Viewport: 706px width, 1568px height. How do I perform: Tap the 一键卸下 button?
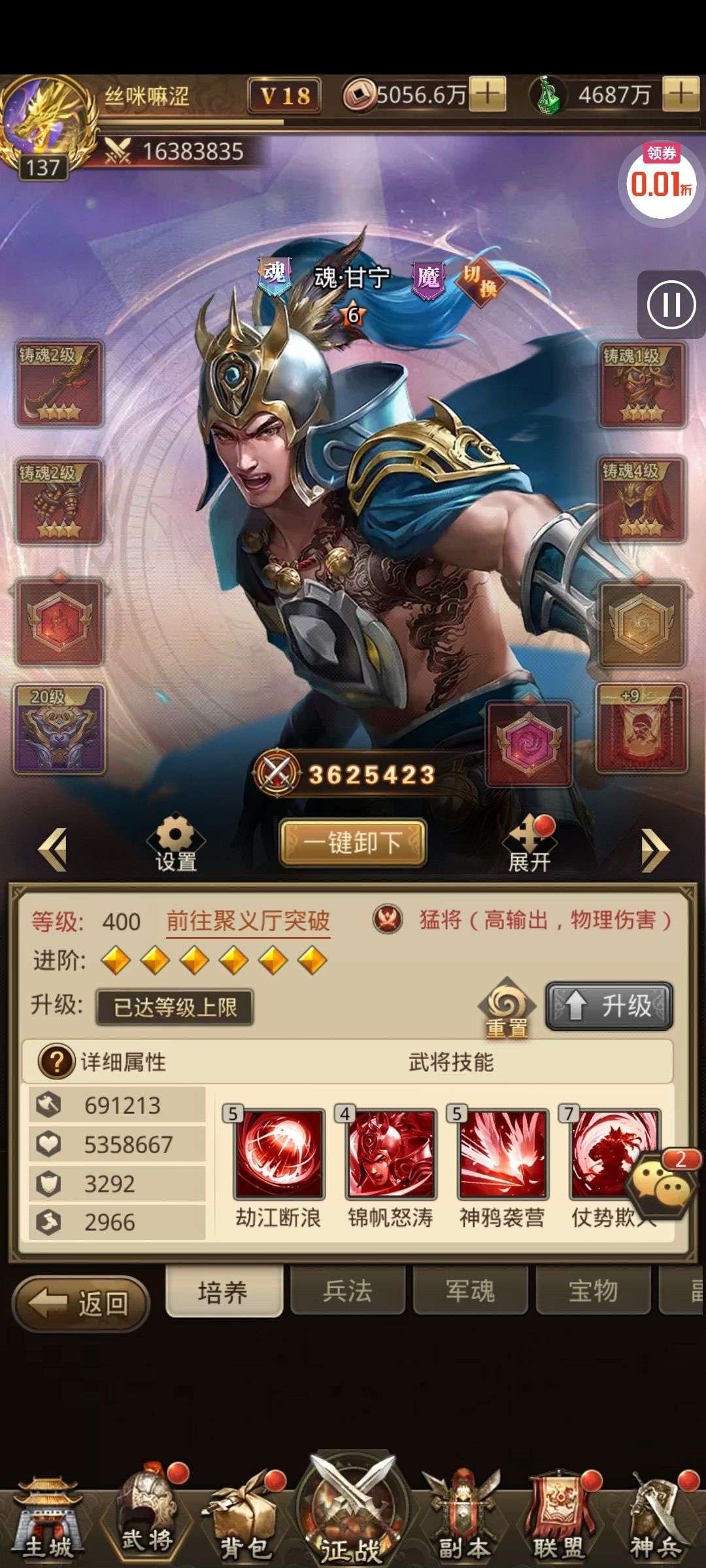tap(353, 843)
